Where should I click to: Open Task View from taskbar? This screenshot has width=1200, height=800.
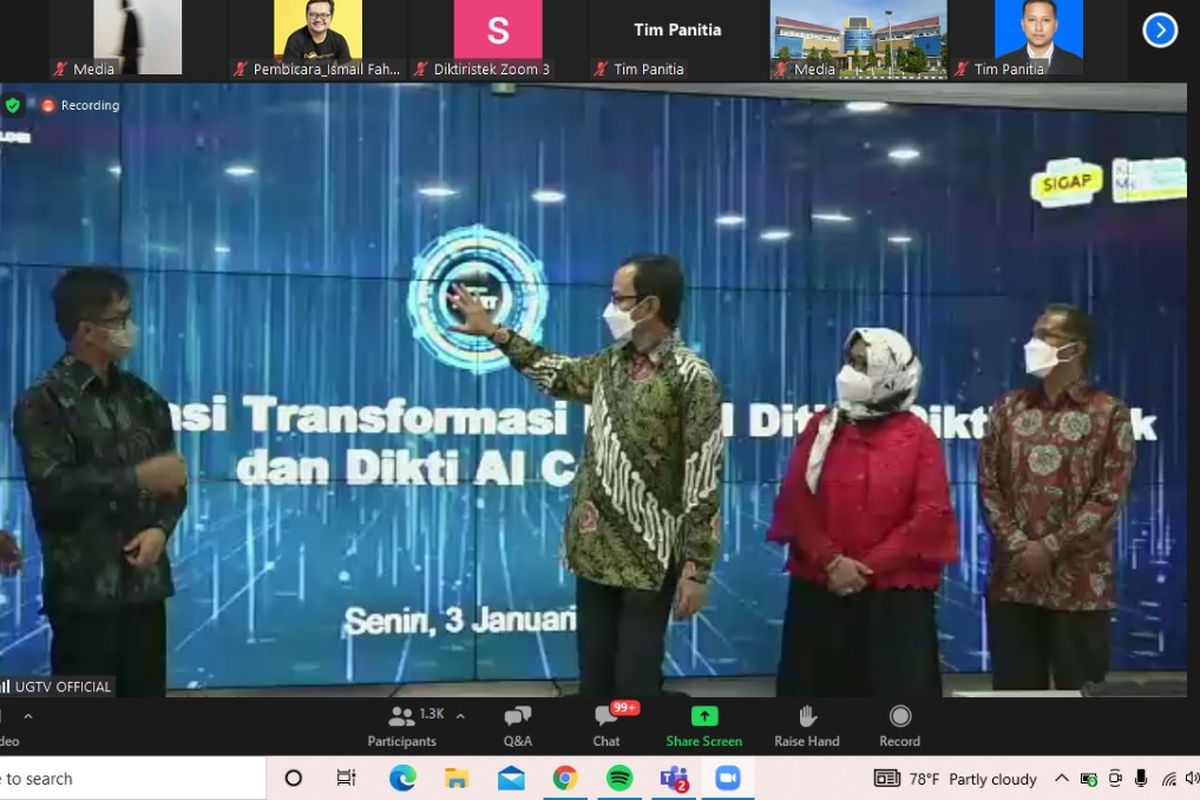tap(347, 778)
